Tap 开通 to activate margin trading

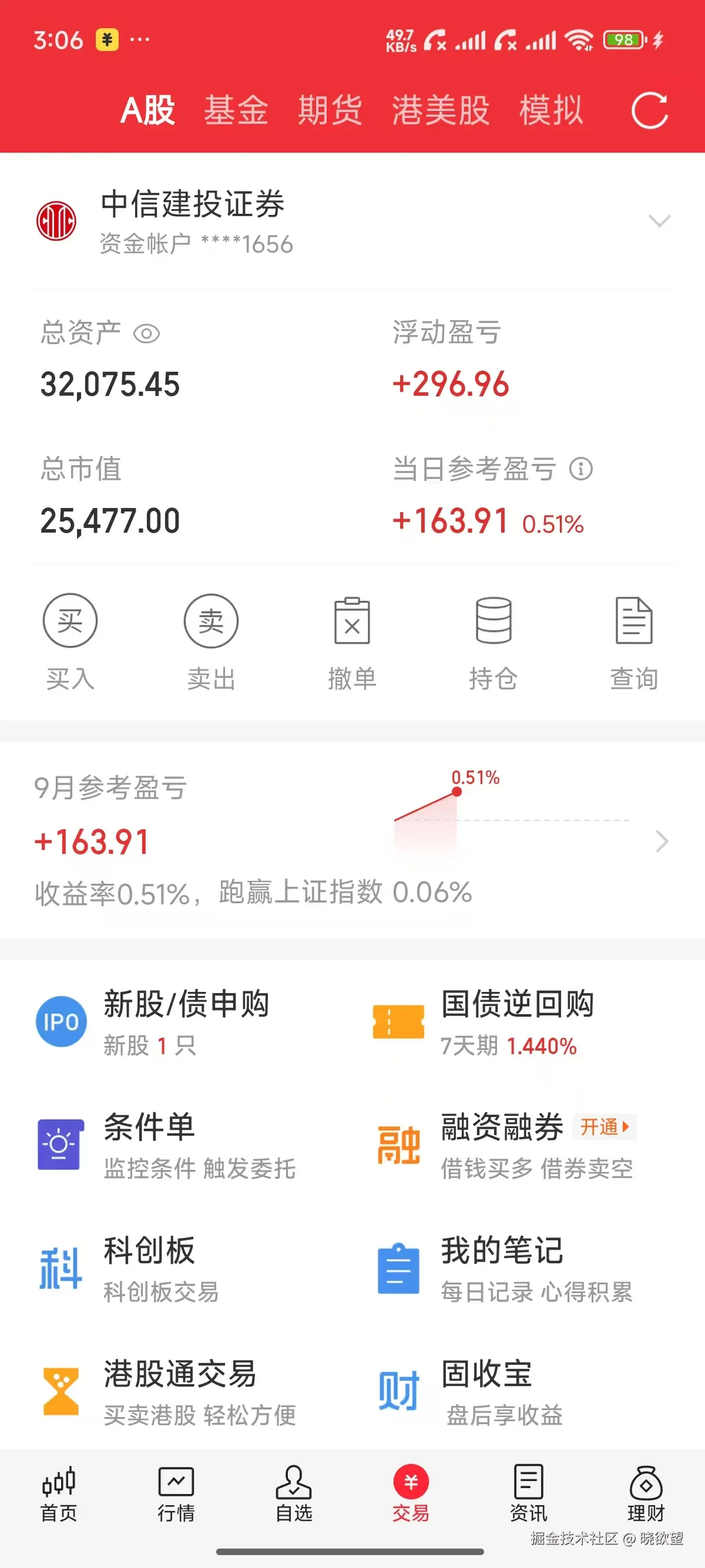pos(603,1127)
